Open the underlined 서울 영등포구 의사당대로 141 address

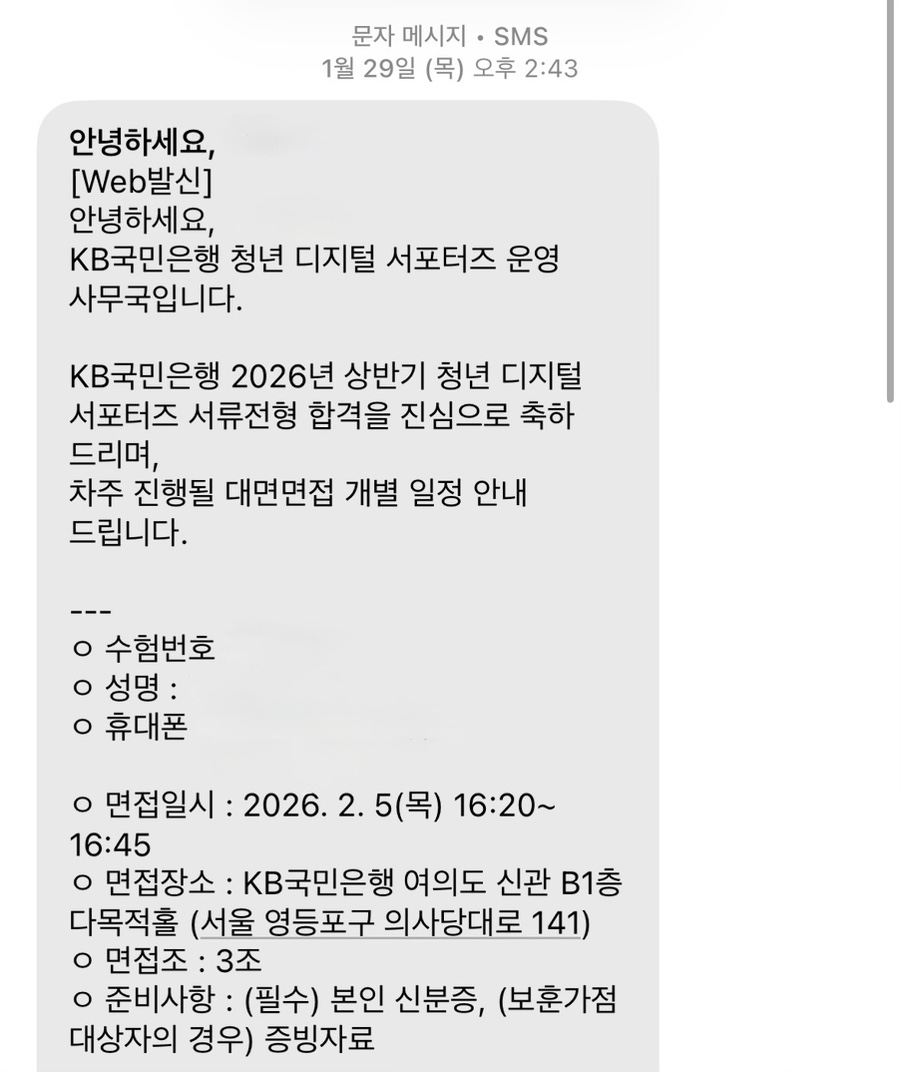click(390, 922)
